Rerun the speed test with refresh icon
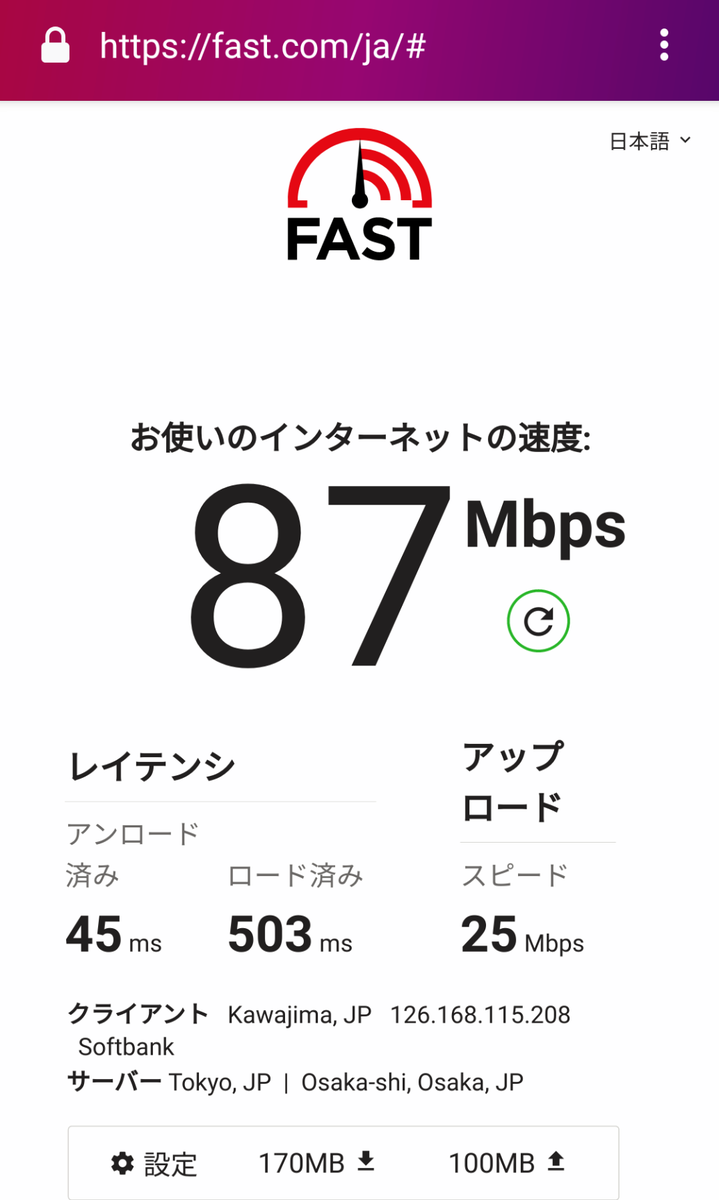Screen dimensions: 719x1200 pos(538,622)
